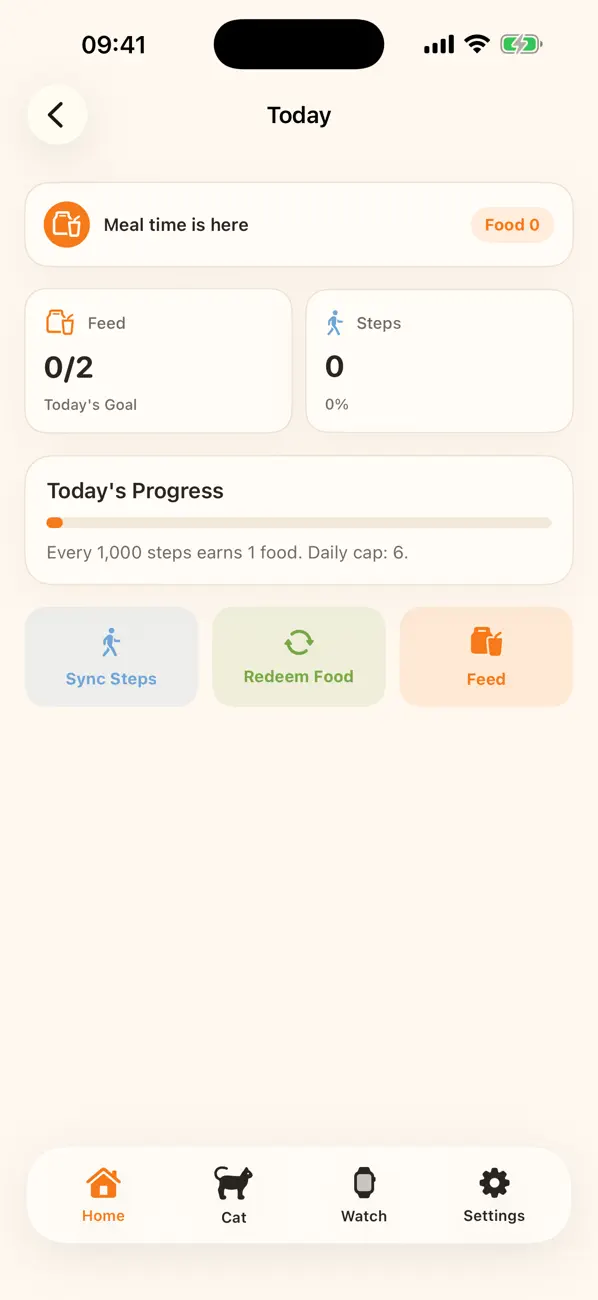Go back using the arrow button
Image resolution: width=598 pixels, height=1300 pixels.
click(x=57, y=115)
